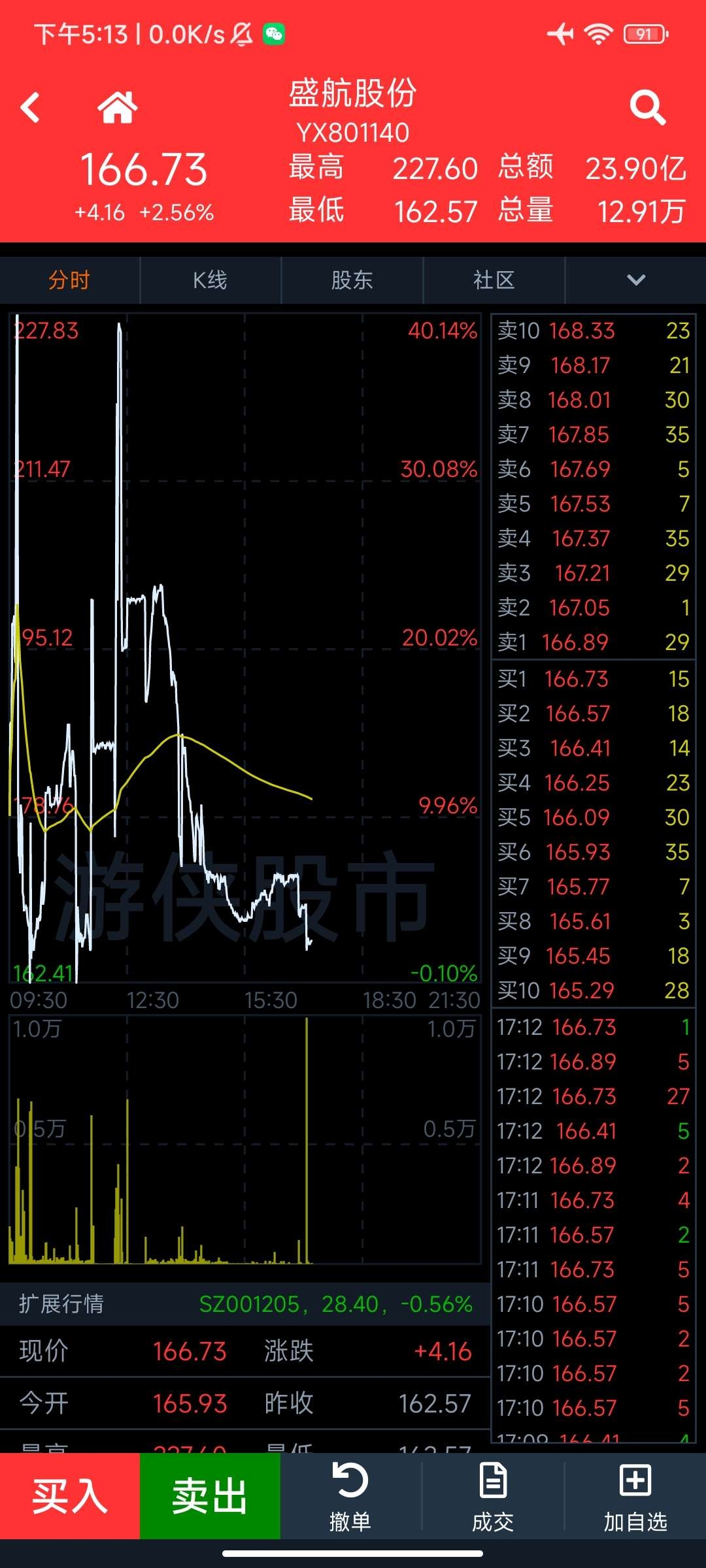
Task: Pick the 买10 165.29 order row
Action: pyautogui.click(x=594, y=990)
